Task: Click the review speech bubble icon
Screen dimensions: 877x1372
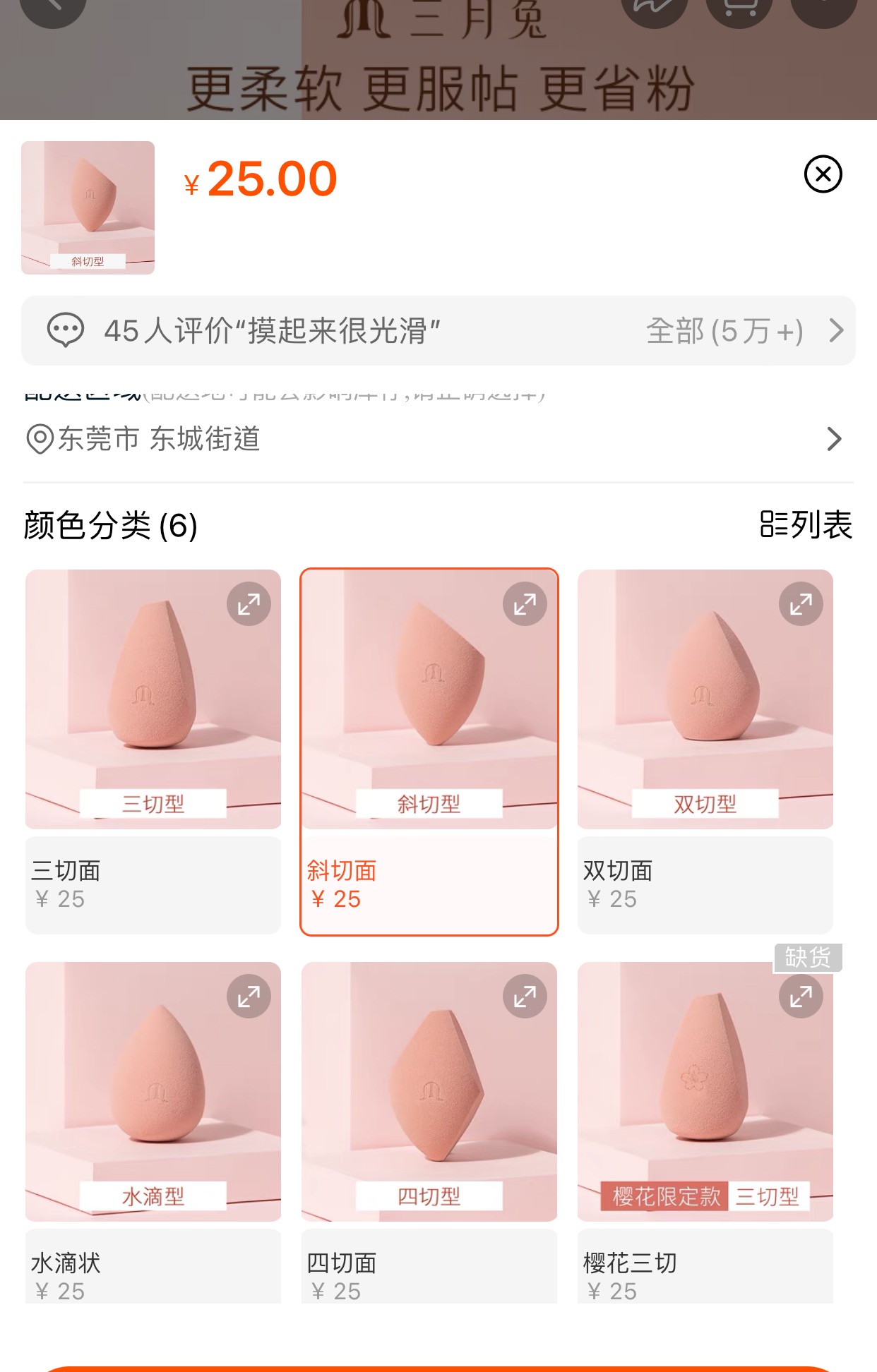Action: 66,330
